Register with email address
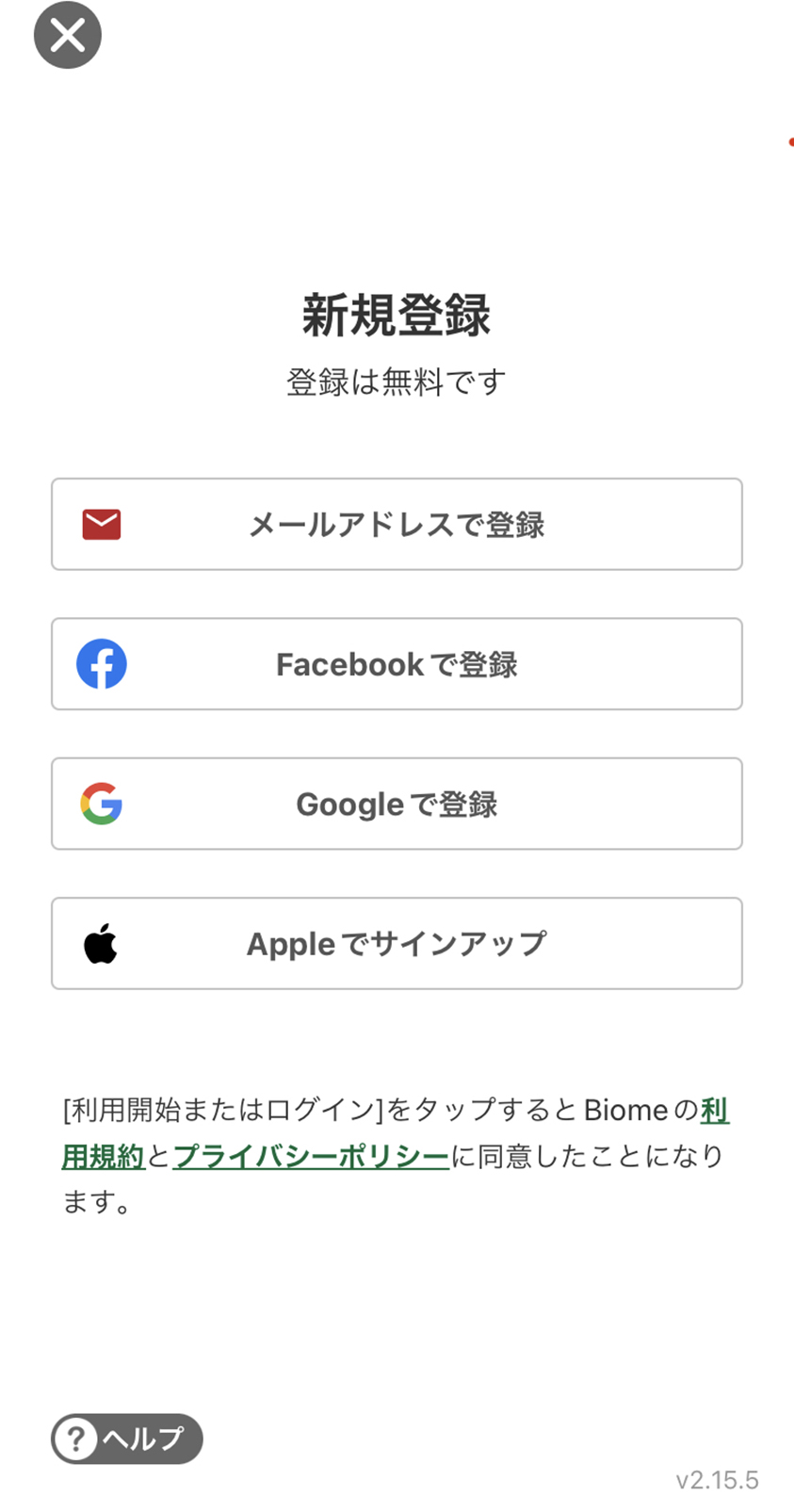Viewport: 794px width, 1512px height. tap(397, 524)
